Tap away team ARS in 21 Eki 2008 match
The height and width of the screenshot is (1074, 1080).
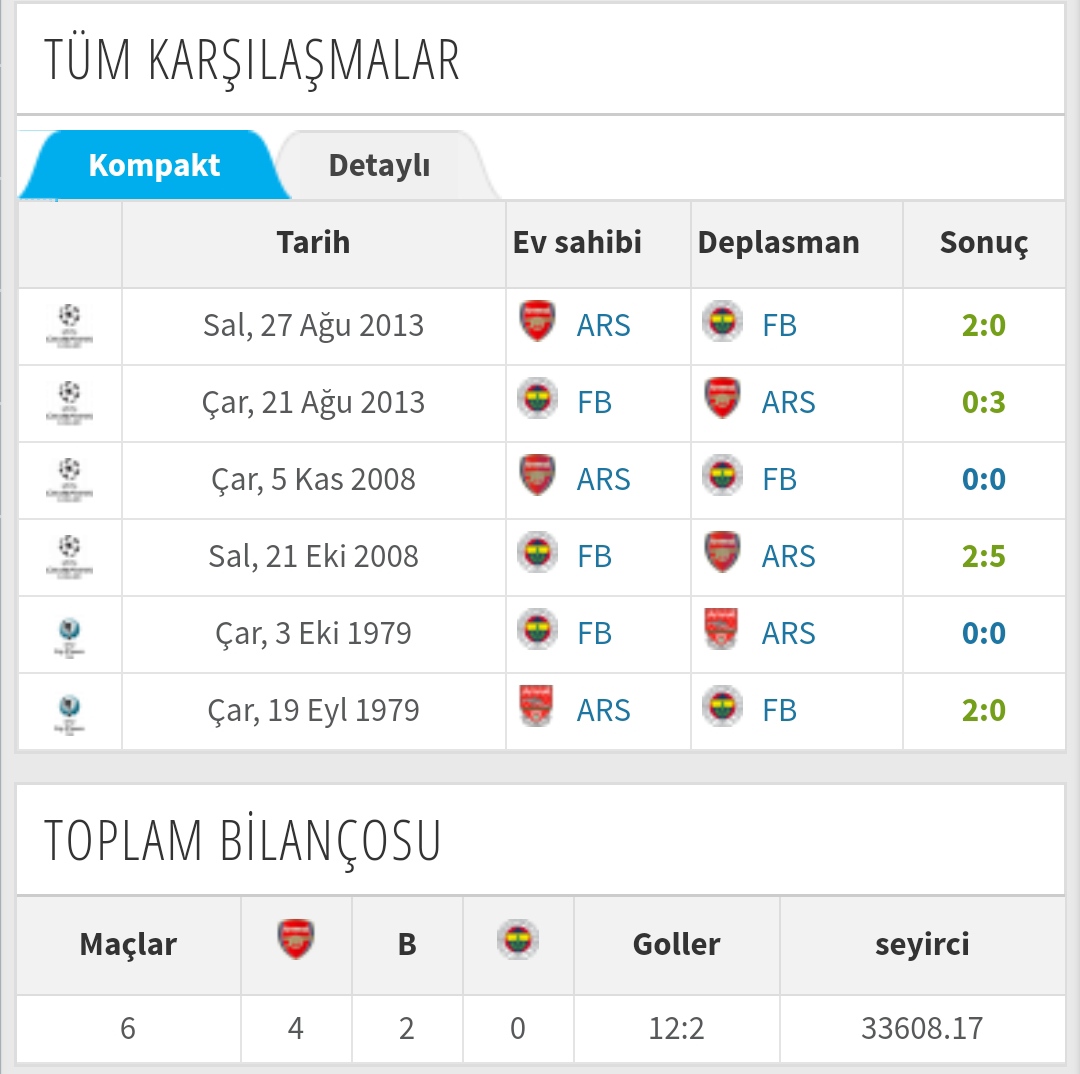click(787, 557)
